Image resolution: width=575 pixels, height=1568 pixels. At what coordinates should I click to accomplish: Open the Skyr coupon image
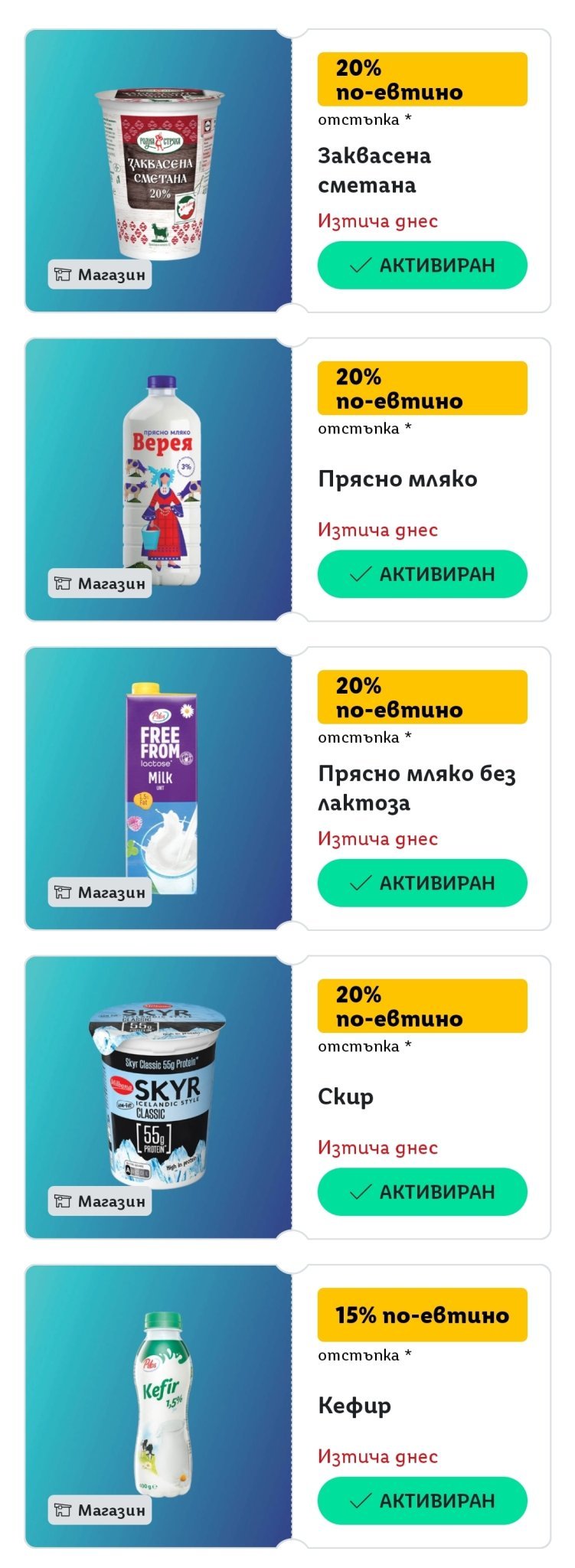coord(158,1097)
